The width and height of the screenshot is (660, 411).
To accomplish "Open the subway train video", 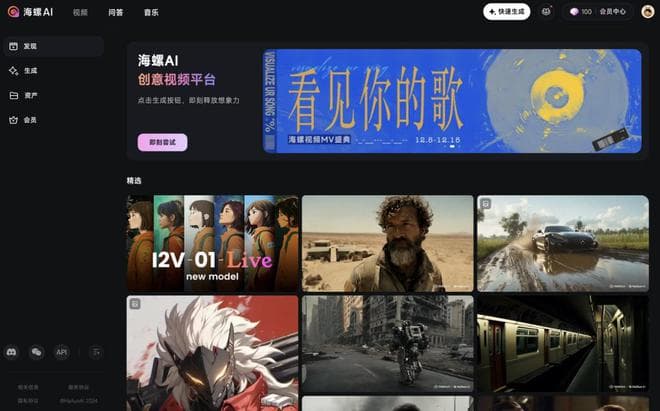I will (562, 343).
